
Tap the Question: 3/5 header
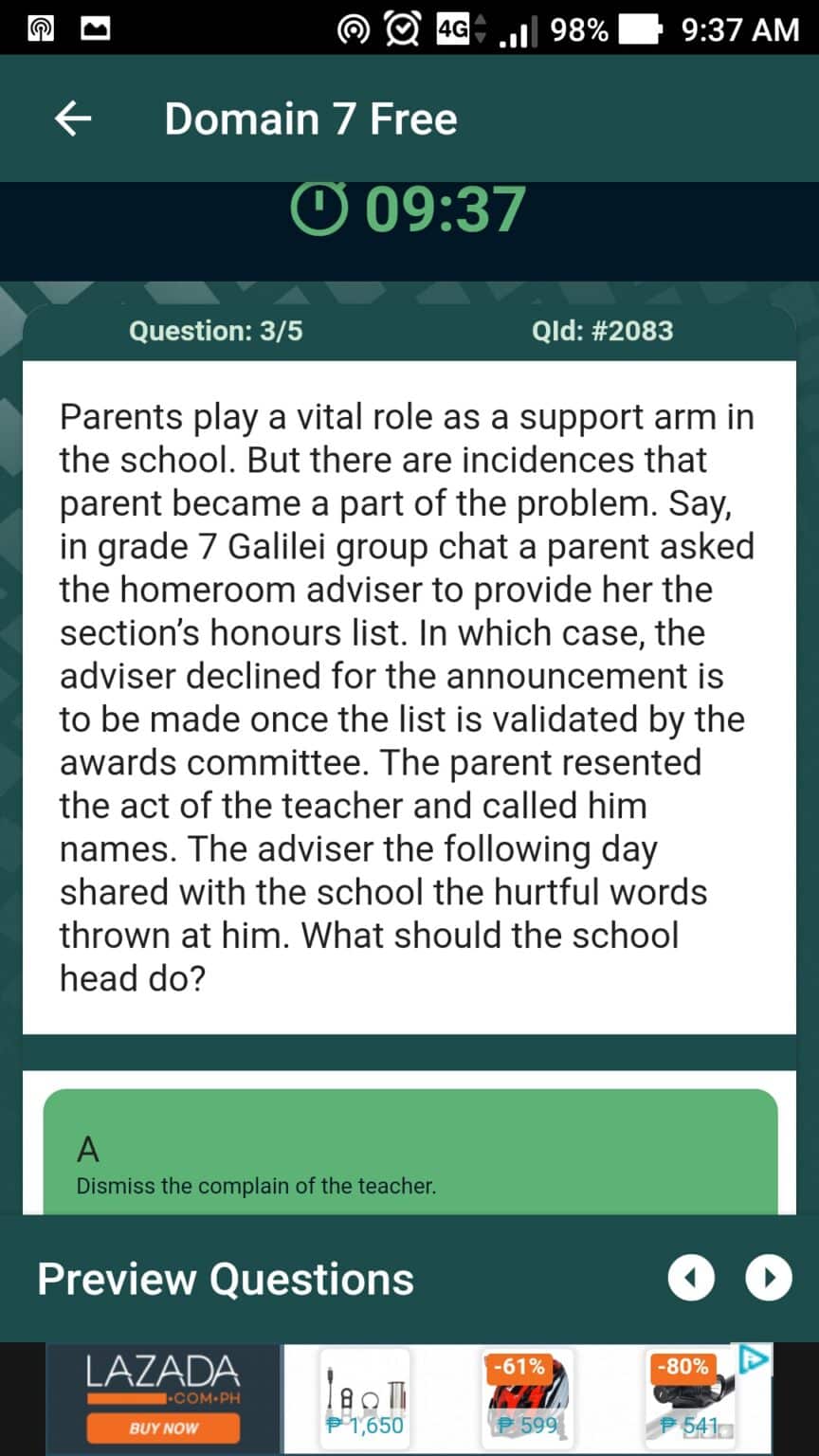(215, 331)
